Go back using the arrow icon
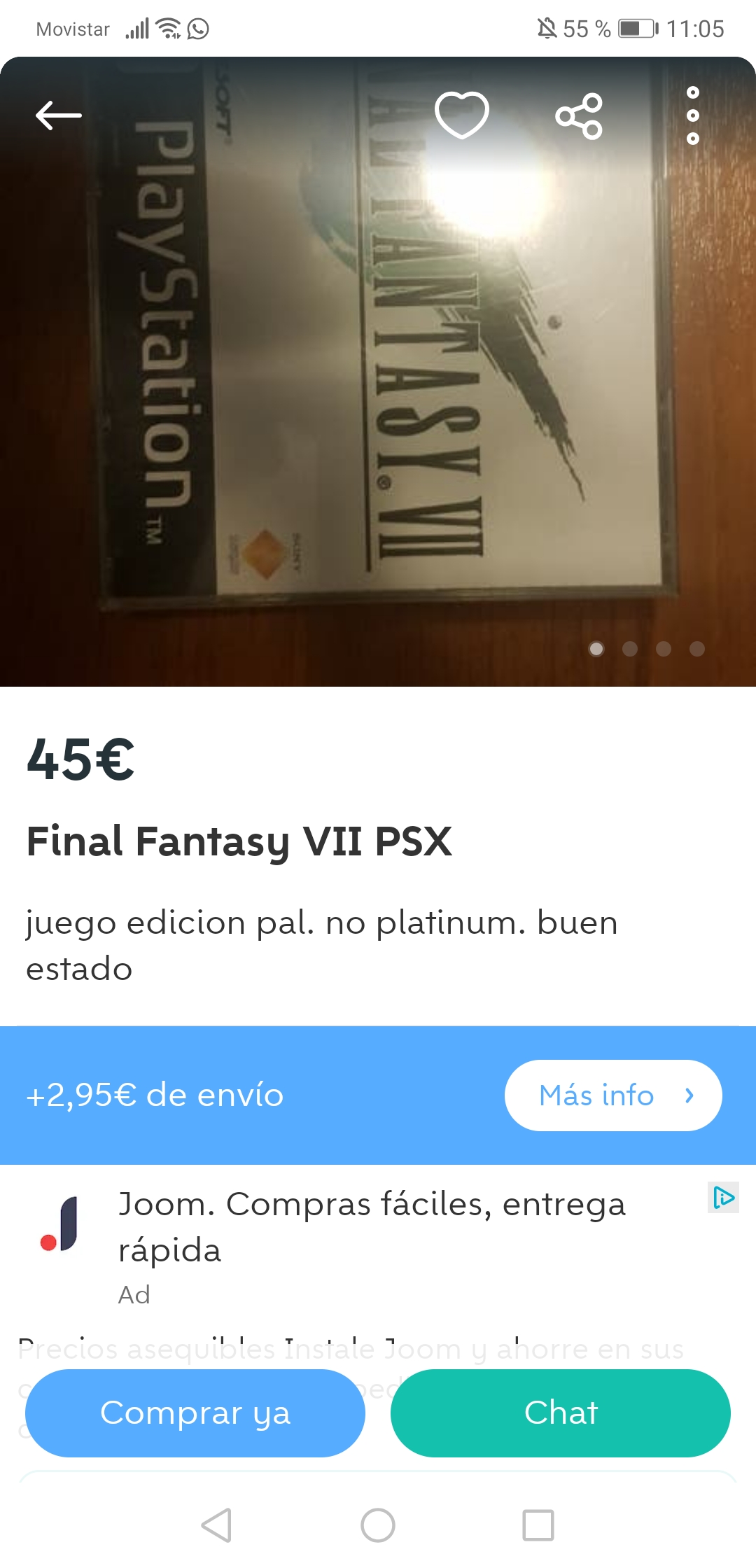 pyautogui.click(x=59, y=115)
